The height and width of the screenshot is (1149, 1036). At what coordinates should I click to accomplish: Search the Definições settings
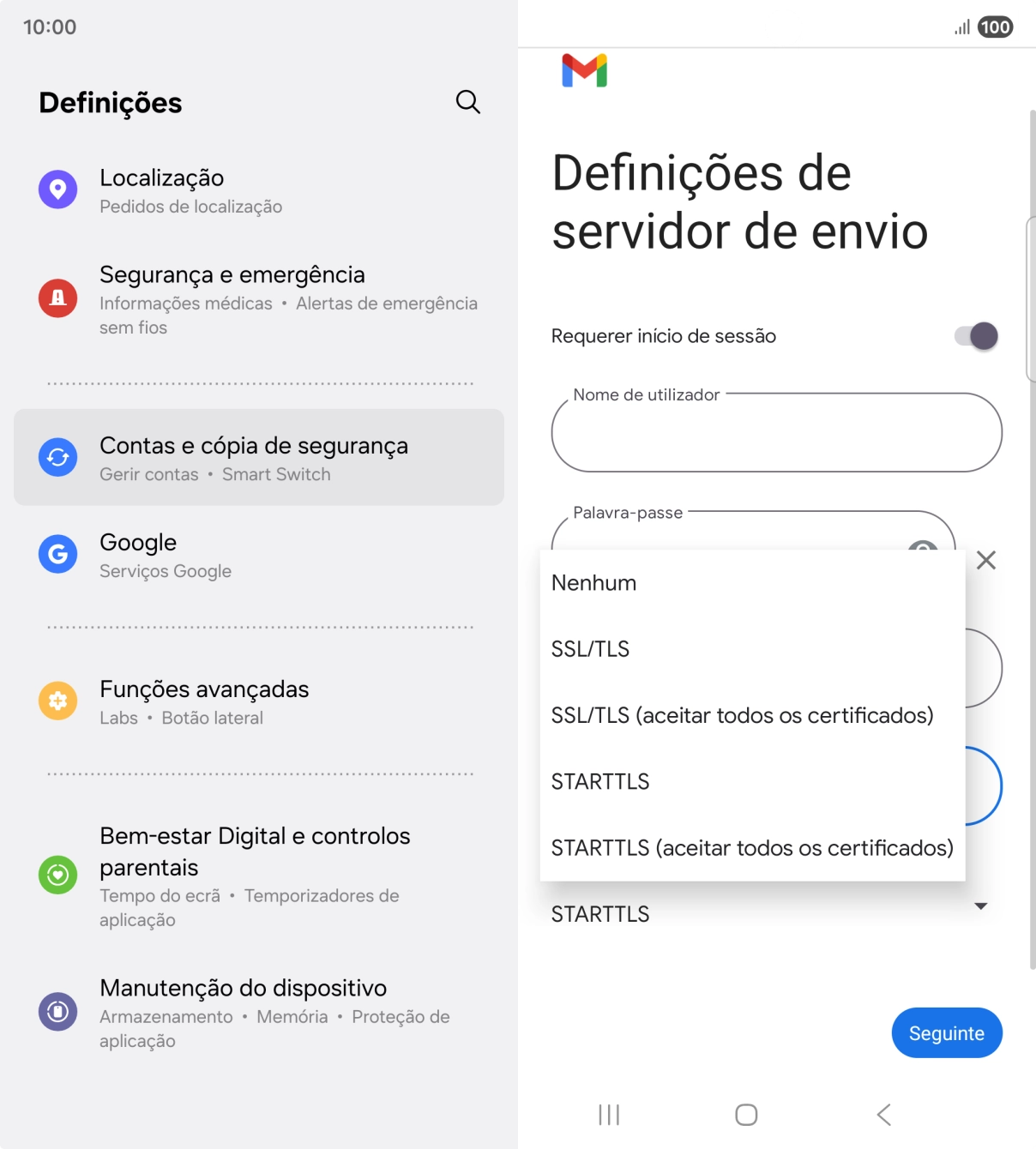(467, 102)
